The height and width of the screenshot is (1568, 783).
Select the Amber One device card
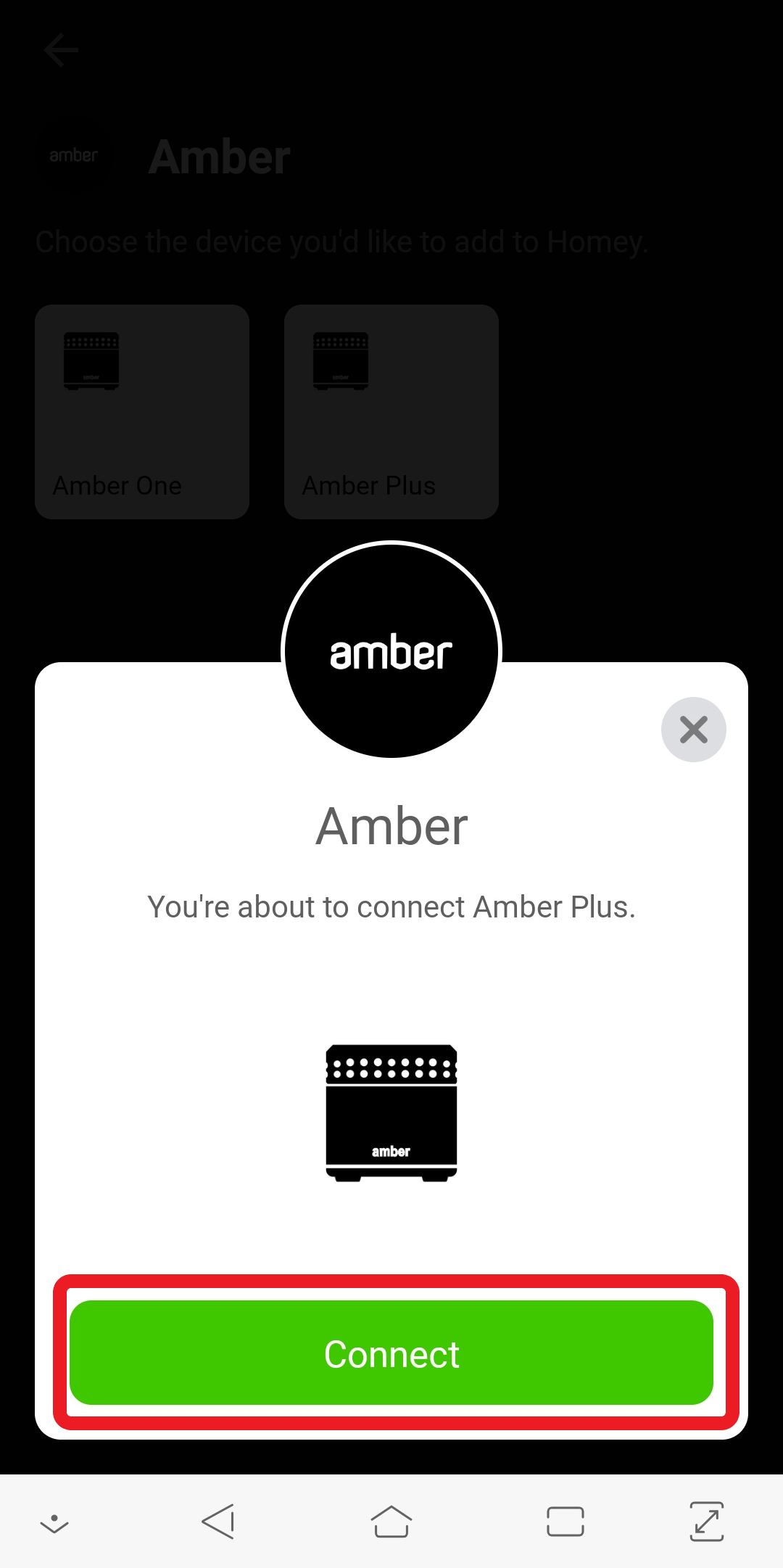tap(142, 411)
